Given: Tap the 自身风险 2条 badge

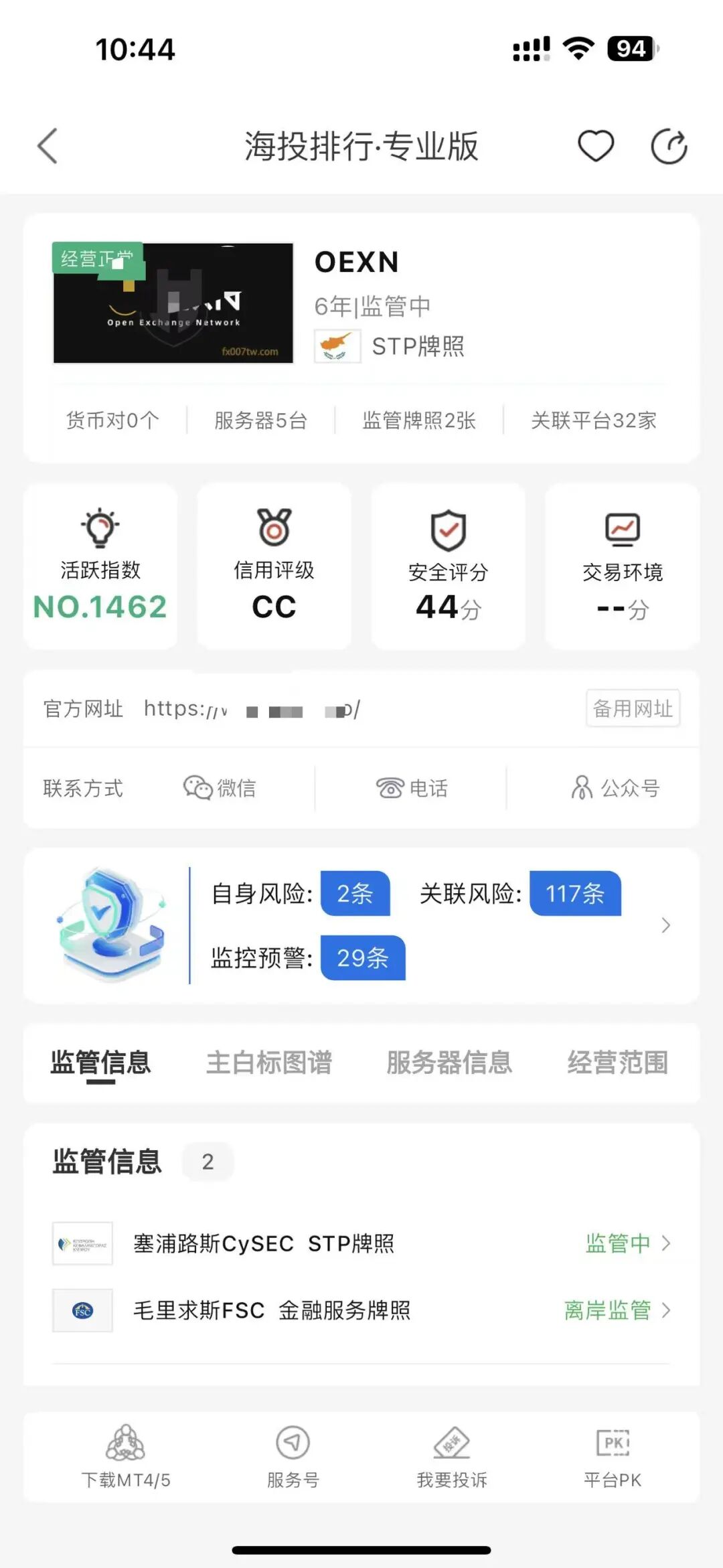Looking at the screenshot, I should click(355, 894).
